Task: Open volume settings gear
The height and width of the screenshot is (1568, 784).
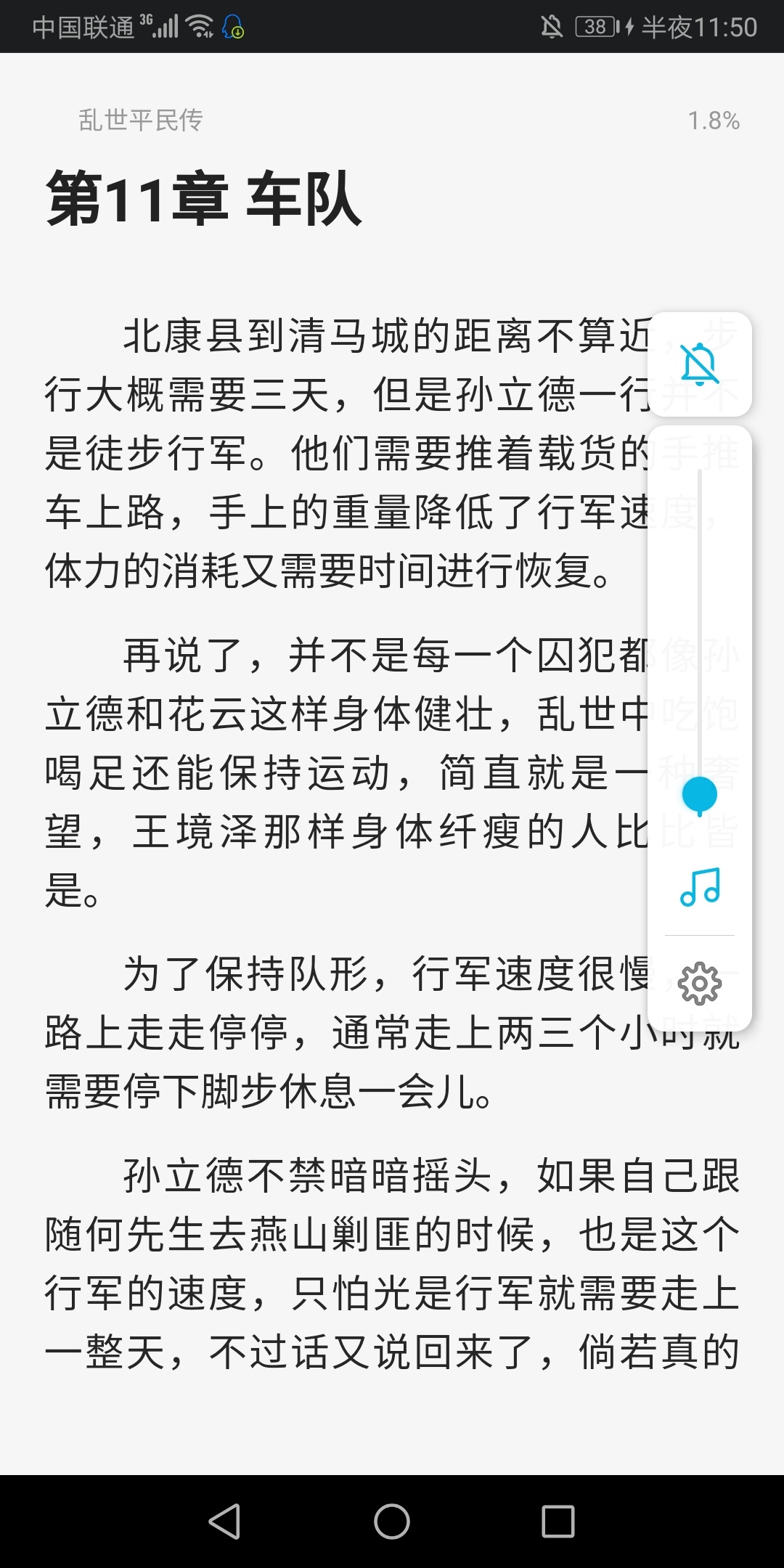Action: [700, 984]
